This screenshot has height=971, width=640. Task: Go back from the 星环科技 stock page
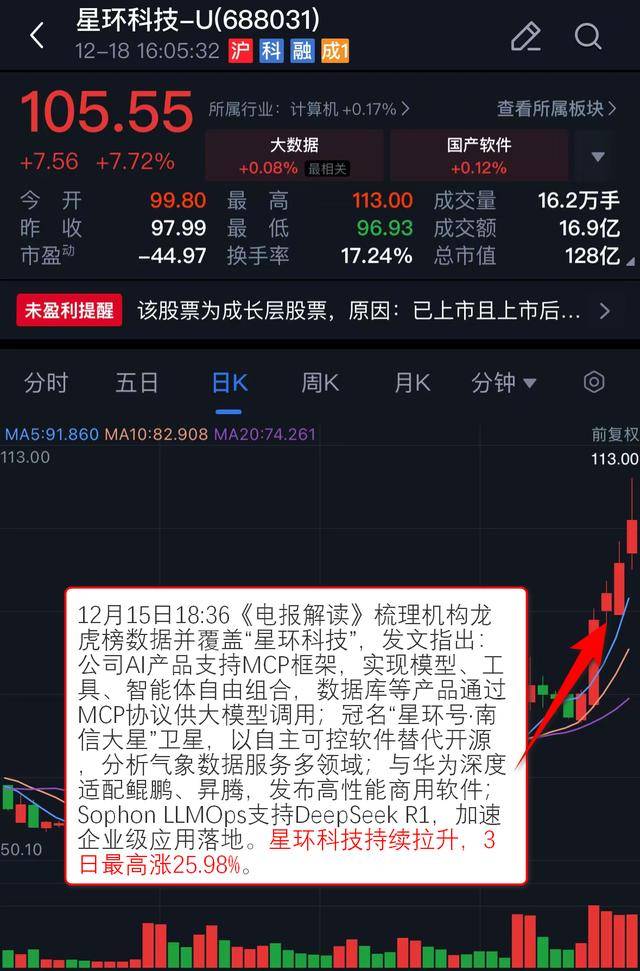pyautogui.click(x=37, y=37)
